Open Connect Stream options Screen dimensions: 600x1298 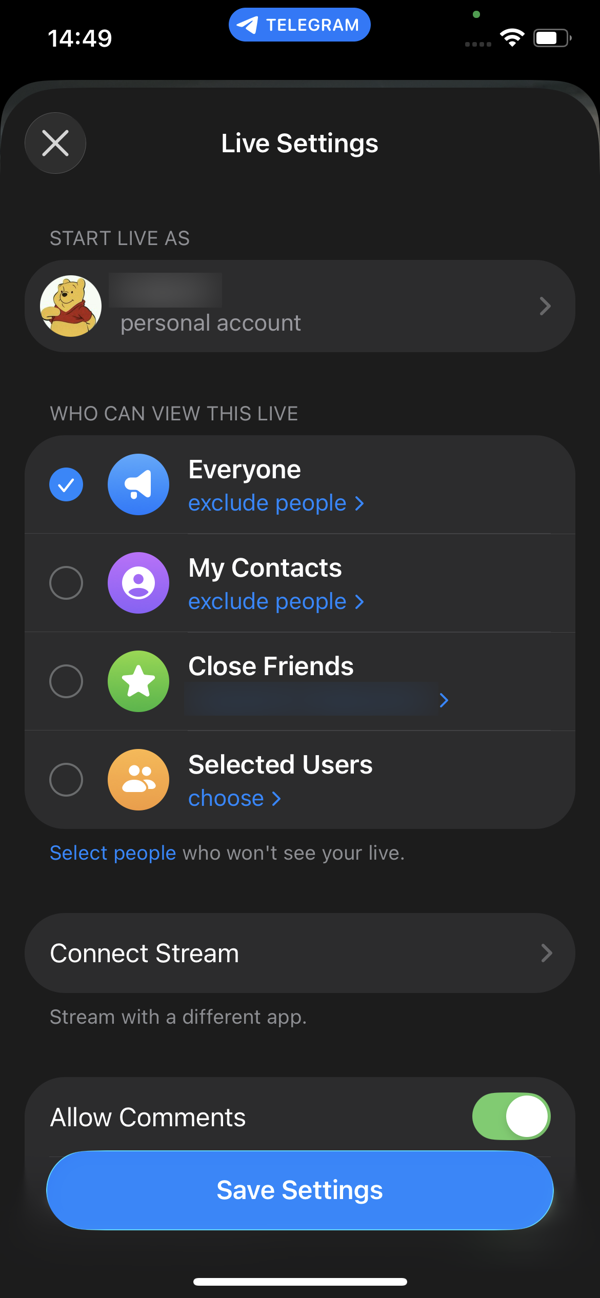(x=300, y=953)
